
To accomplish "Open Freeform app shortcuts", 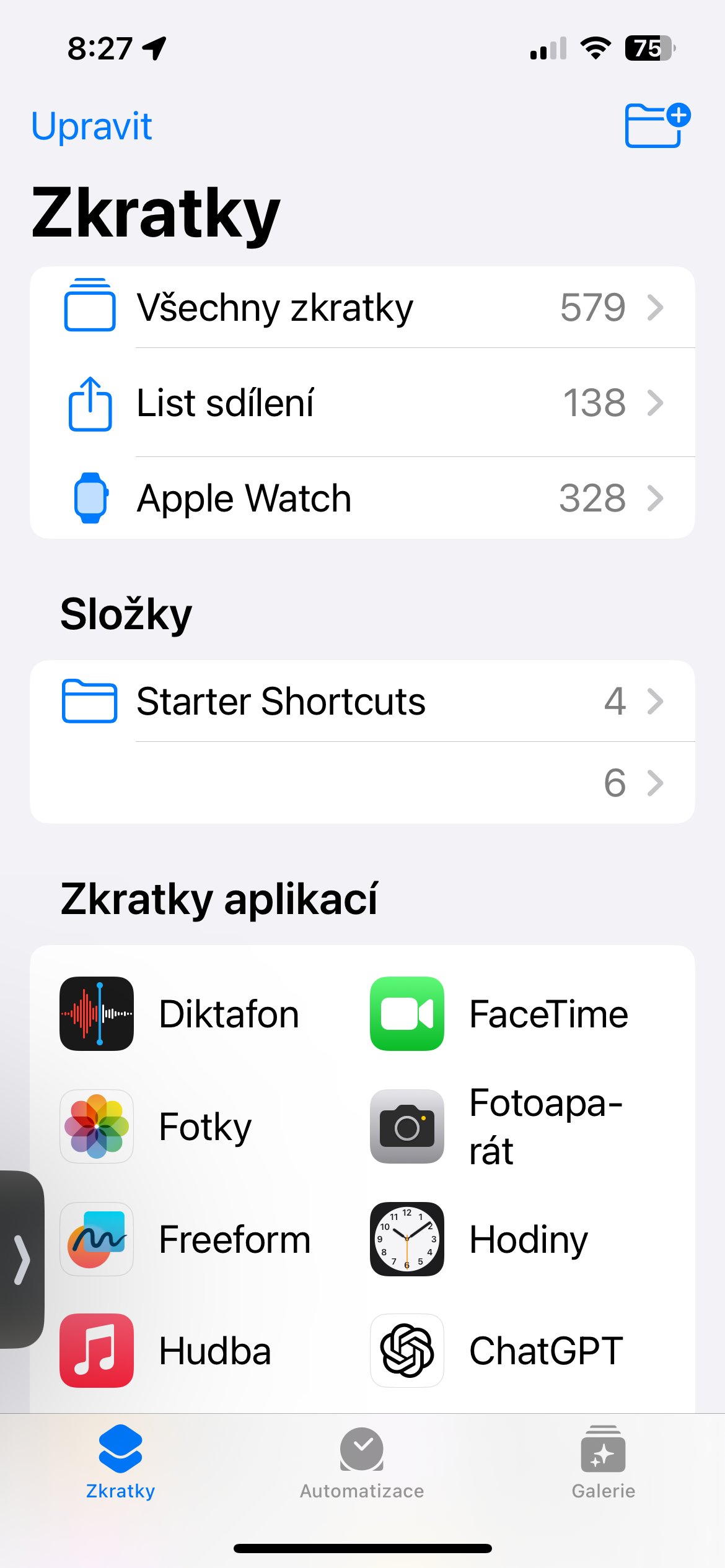I will click(x=185, y=1239).
